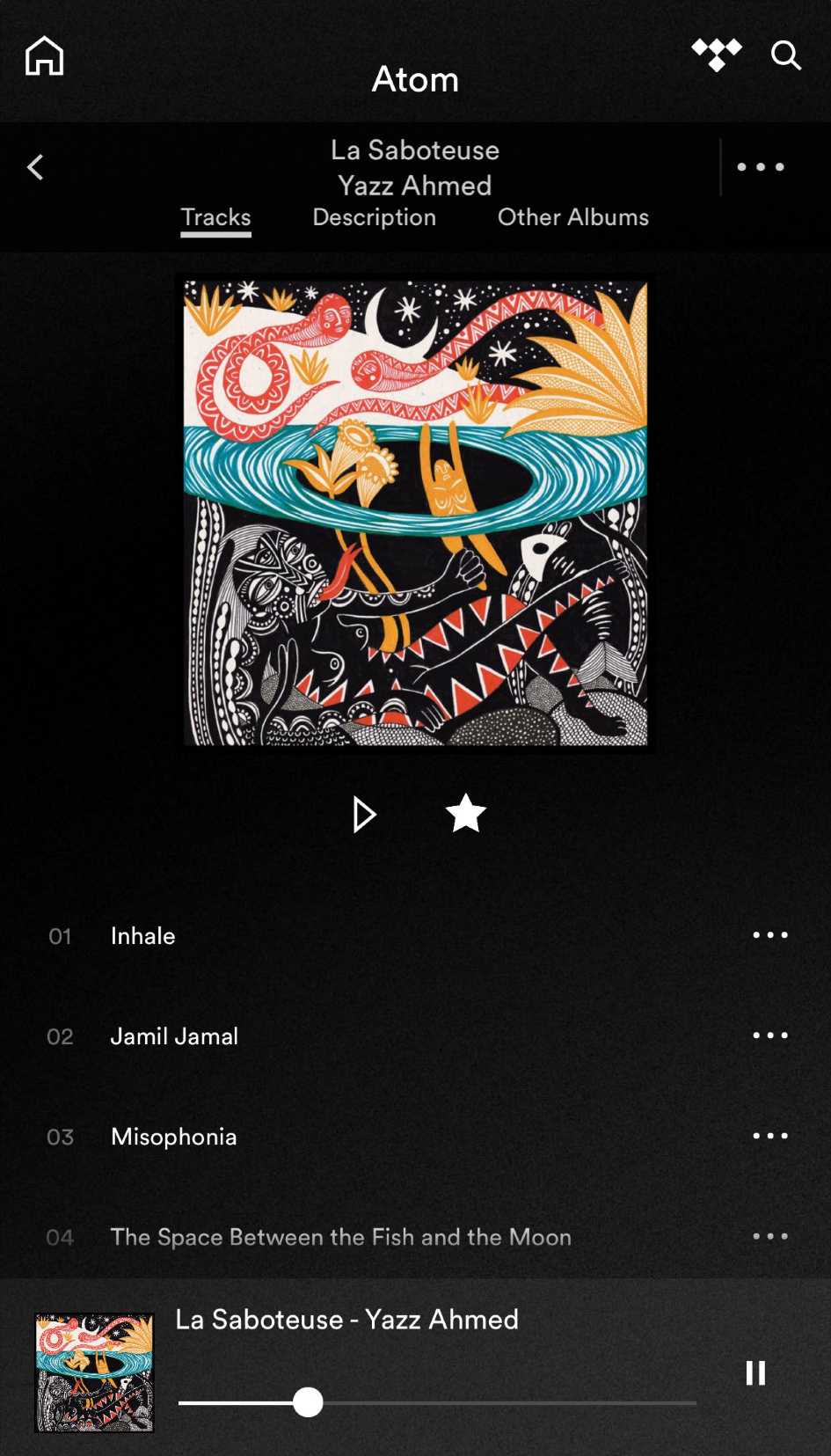Open now playing from the mini album cover
Viewport: 831px width, 1456px height.
(94, 1372)
